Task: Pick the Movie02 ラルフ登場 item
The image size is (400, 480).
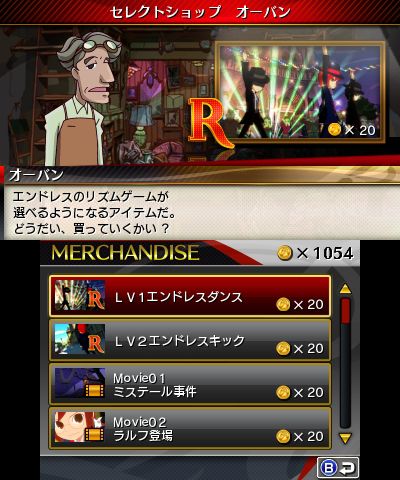Action: pyautogui.click(x=190, y=428)
